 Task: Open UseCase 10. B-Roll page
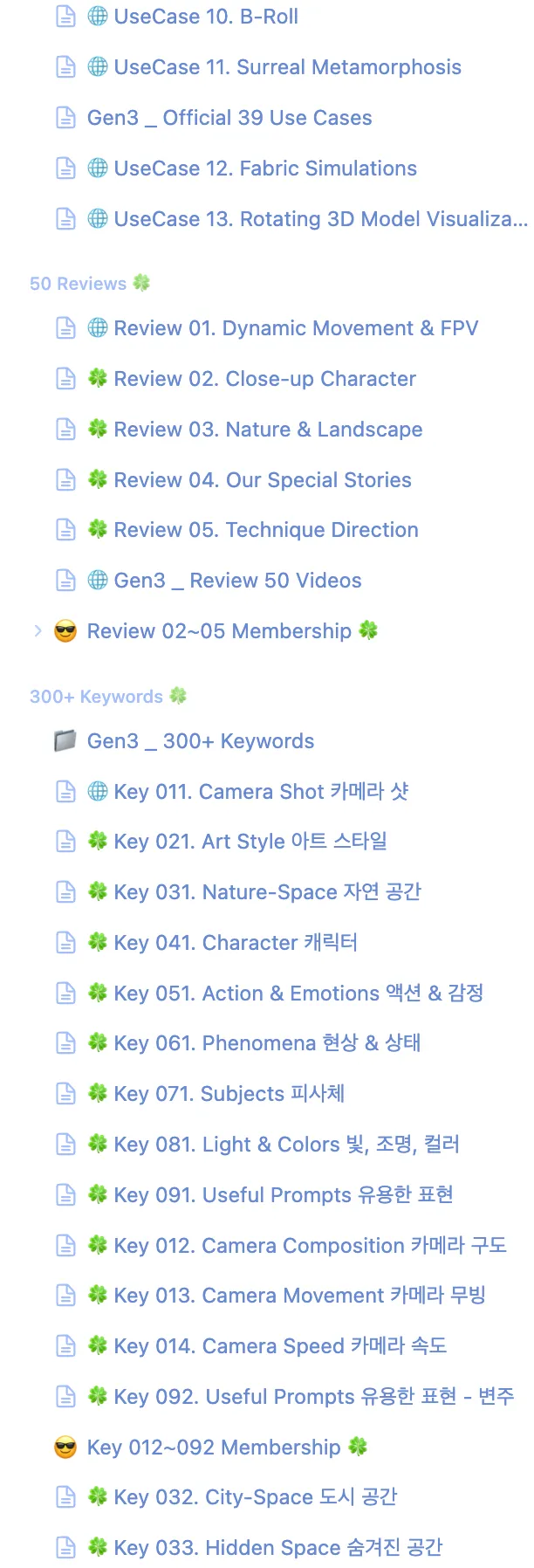206,17
